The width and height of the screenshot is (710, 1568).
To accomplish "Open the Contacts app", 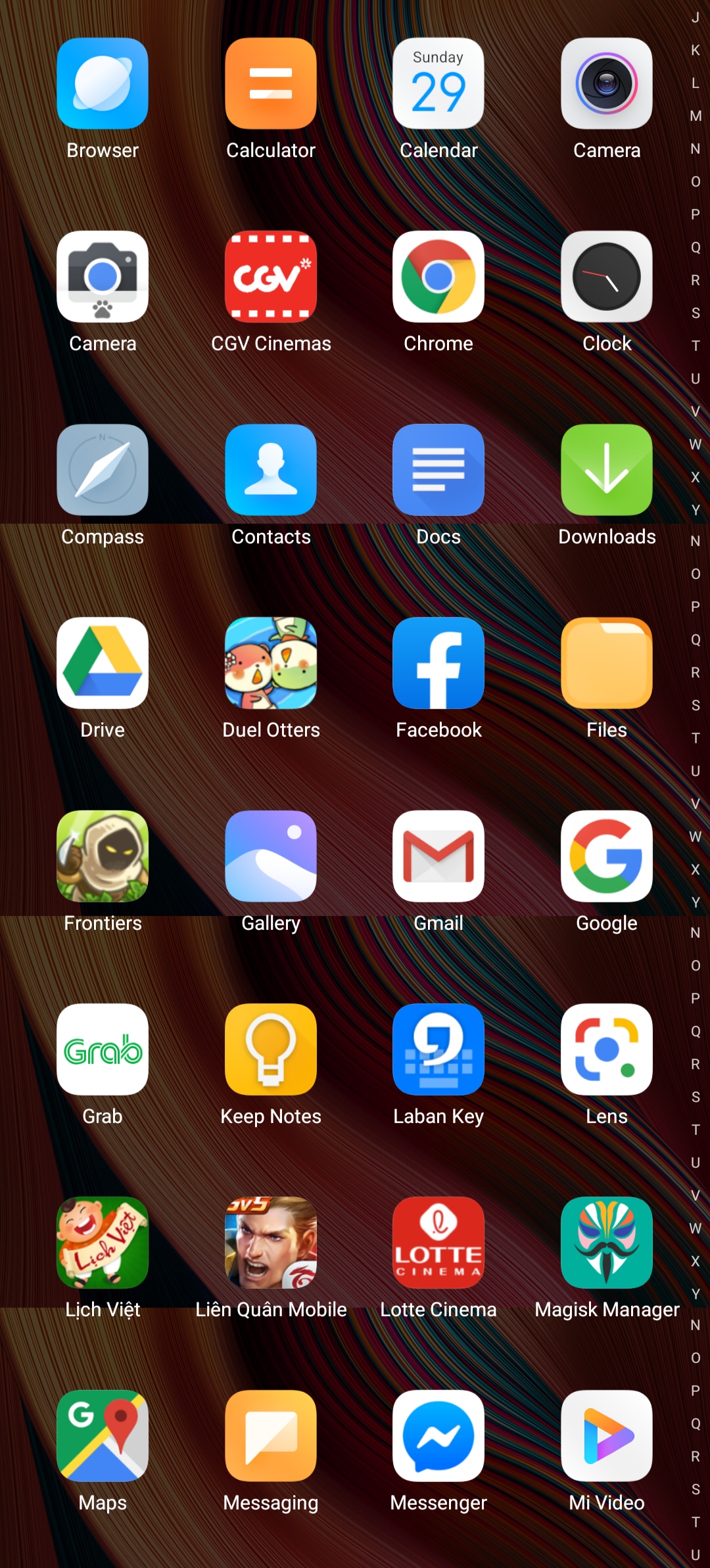I will (271, 470).
